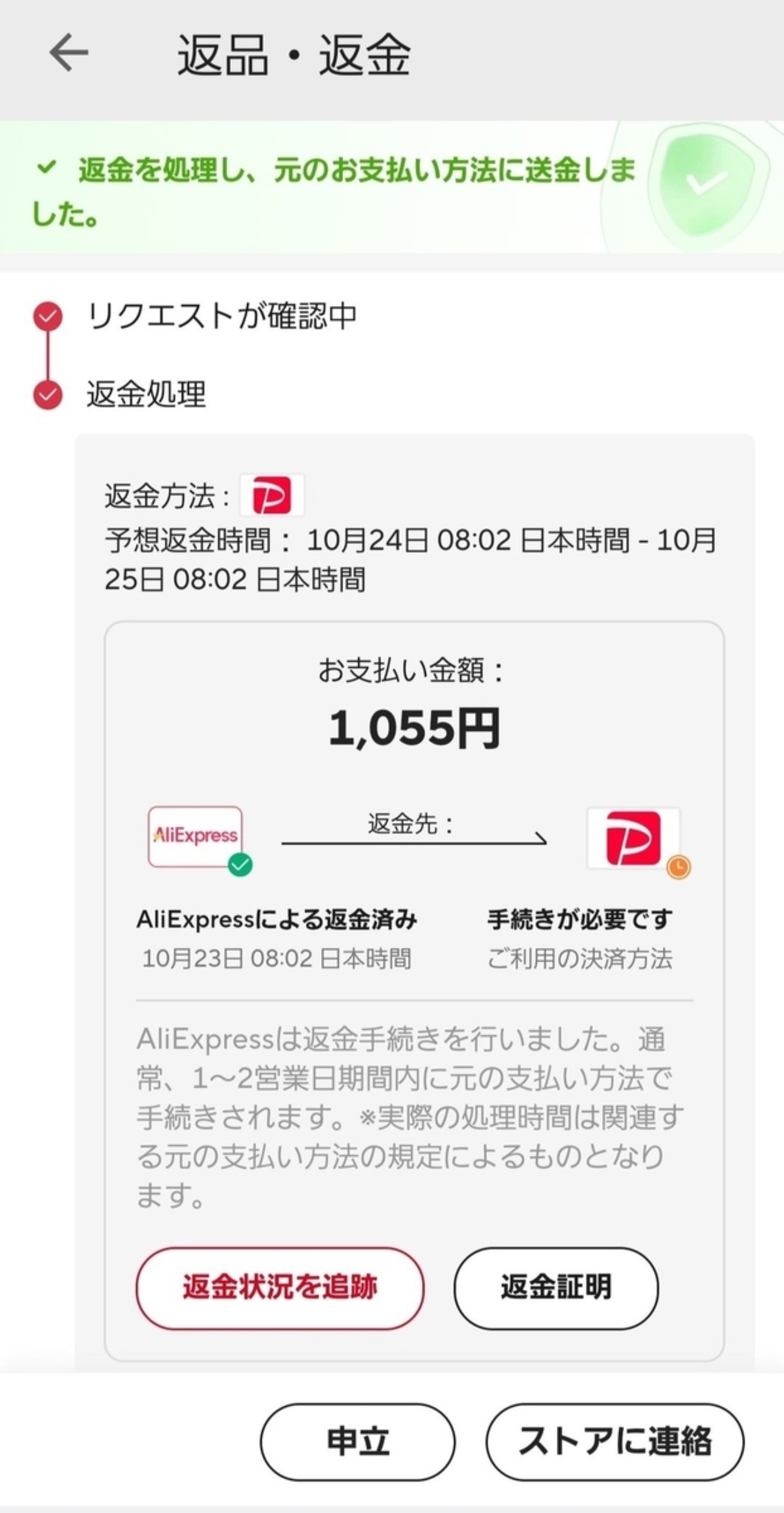Screen dimensions: 784x1513
Task: Select the 申立 button
Action: (358, 1442)
